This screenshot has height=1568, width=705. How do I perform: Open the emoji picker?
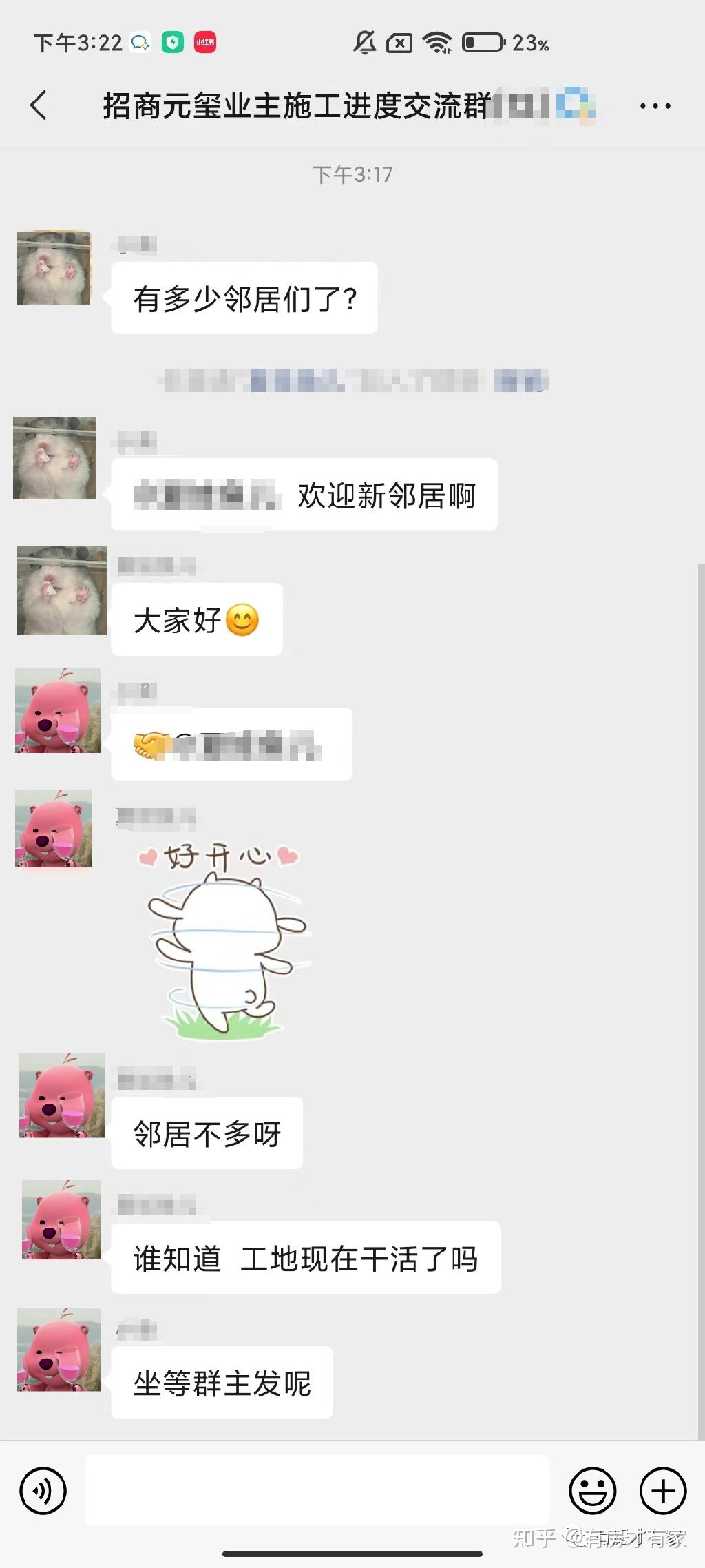tap(591, 1492)
